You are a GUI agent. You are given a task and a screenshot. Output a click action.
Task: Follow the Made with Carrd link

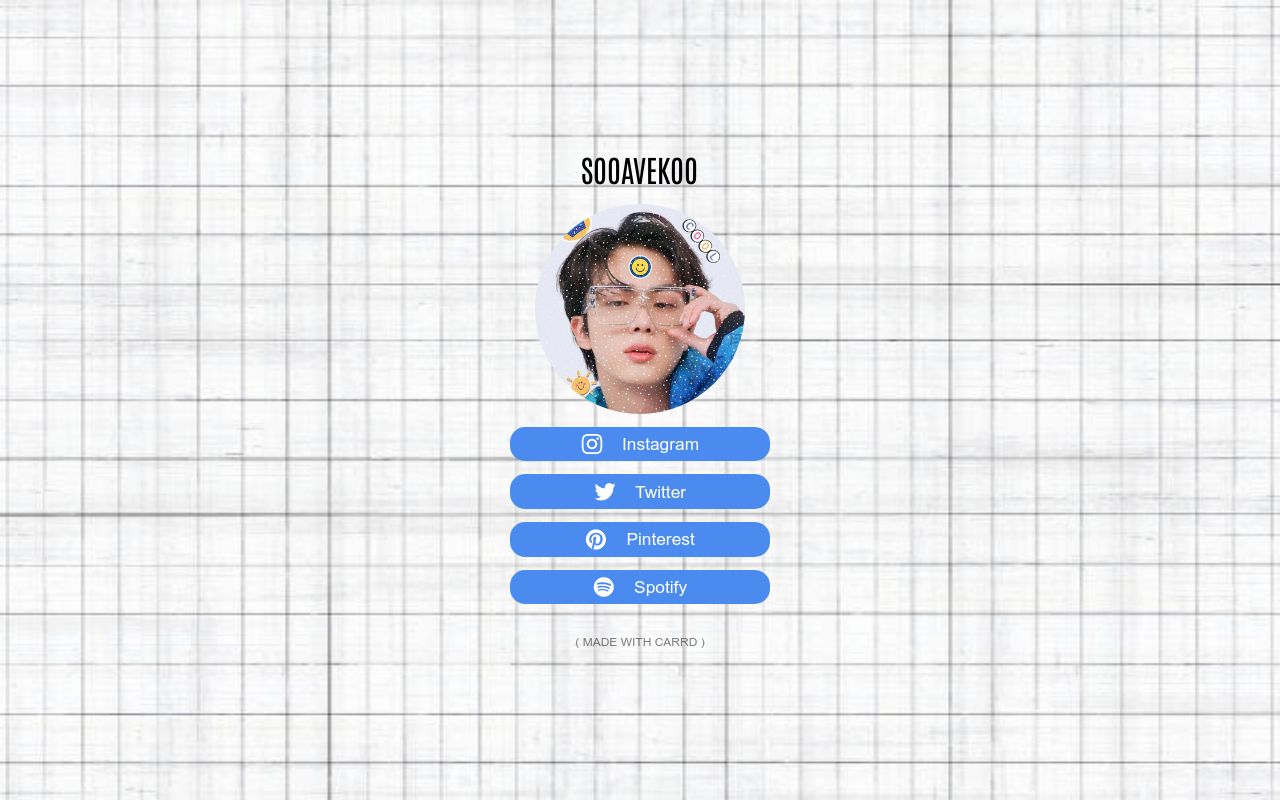click(640, 642)
